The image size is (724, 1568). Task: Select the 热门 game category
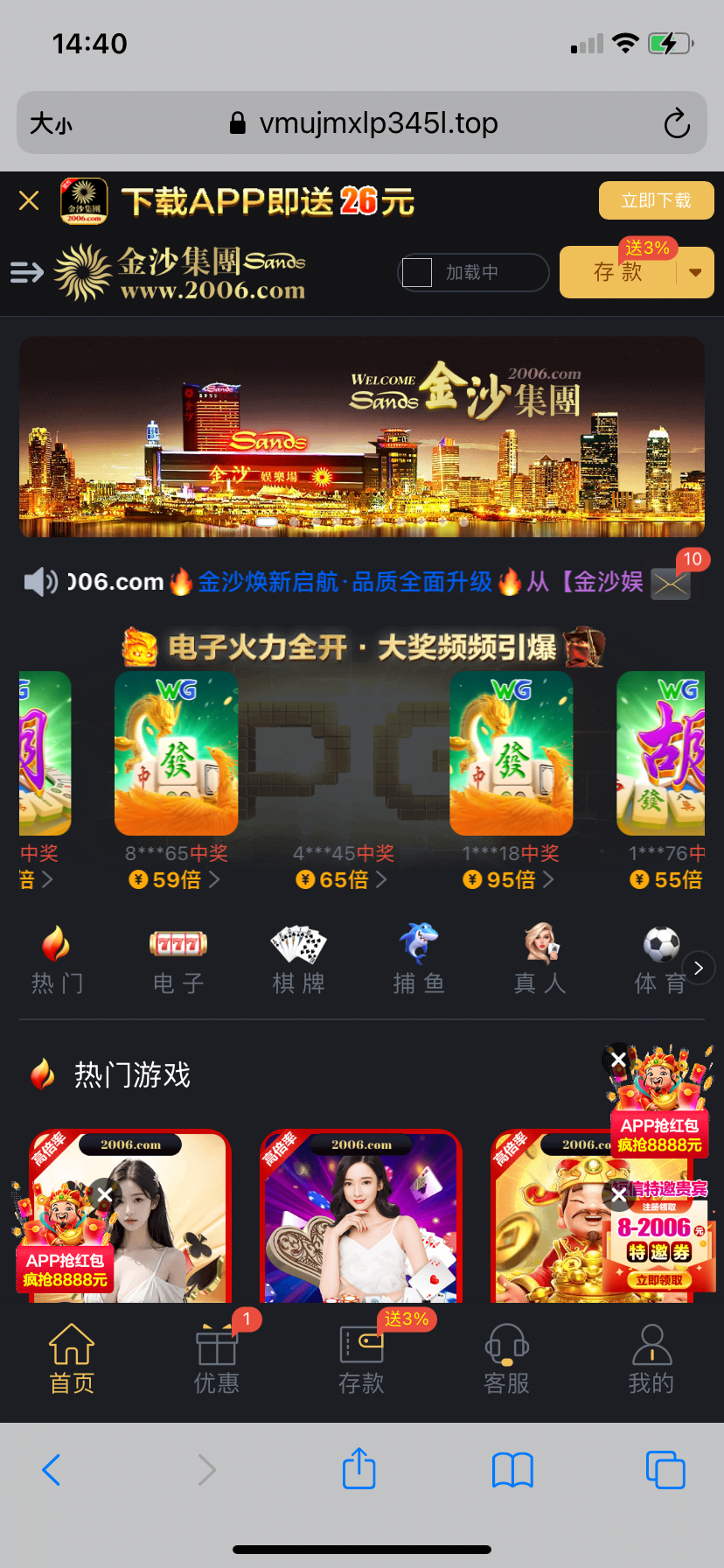[57, 960]
